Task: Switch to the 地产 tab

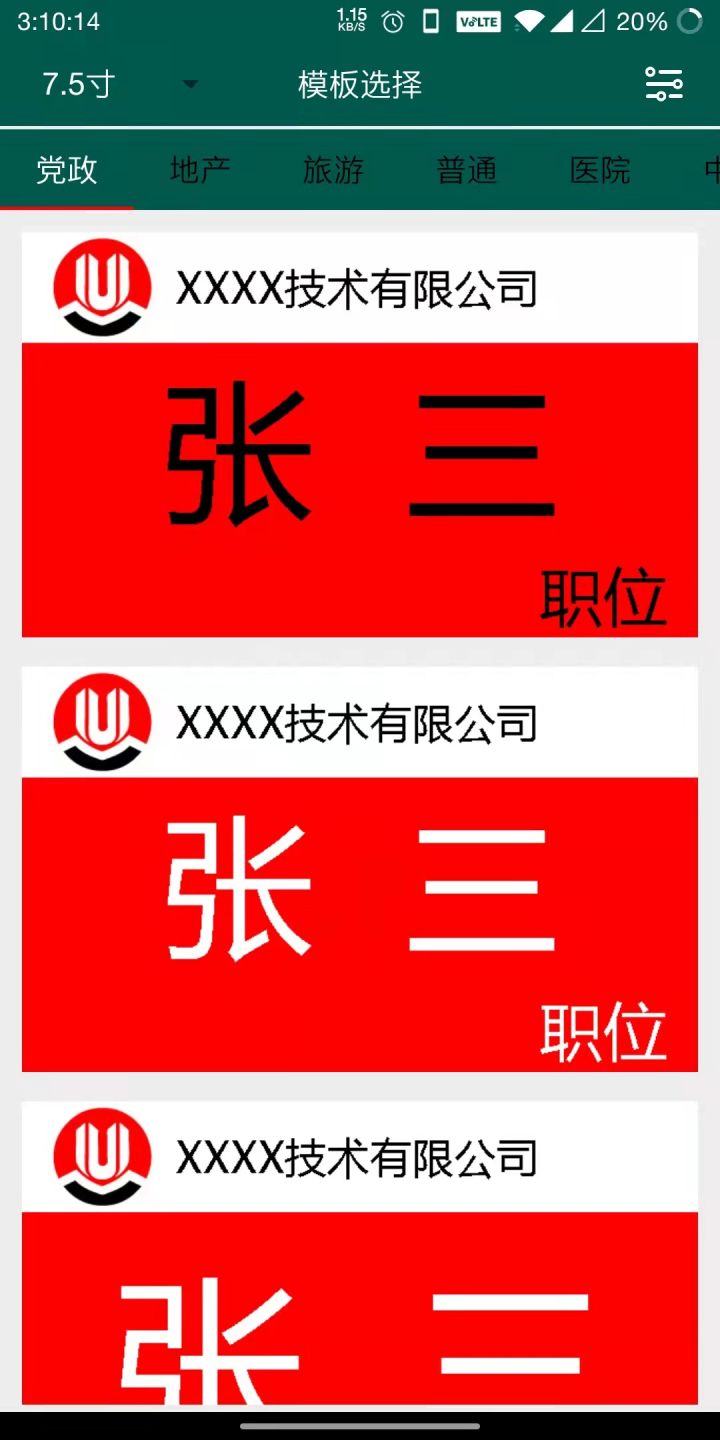Action: (200, 170)
